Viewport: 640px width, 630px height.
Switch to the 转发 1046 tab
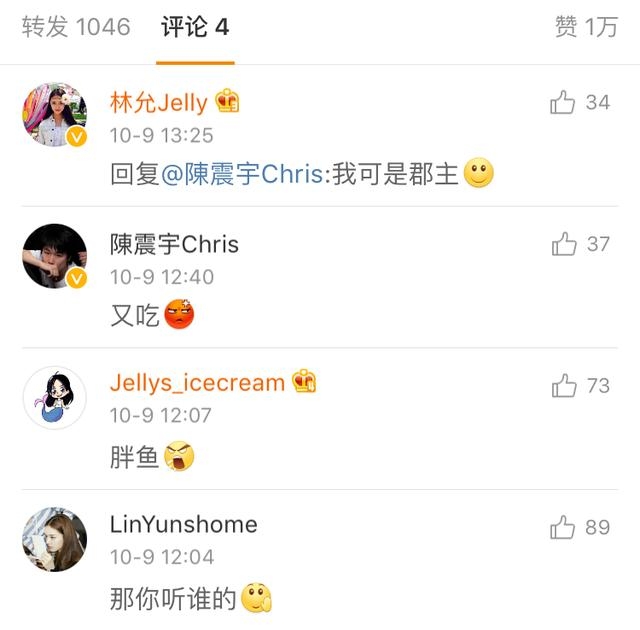coord(76,28)
